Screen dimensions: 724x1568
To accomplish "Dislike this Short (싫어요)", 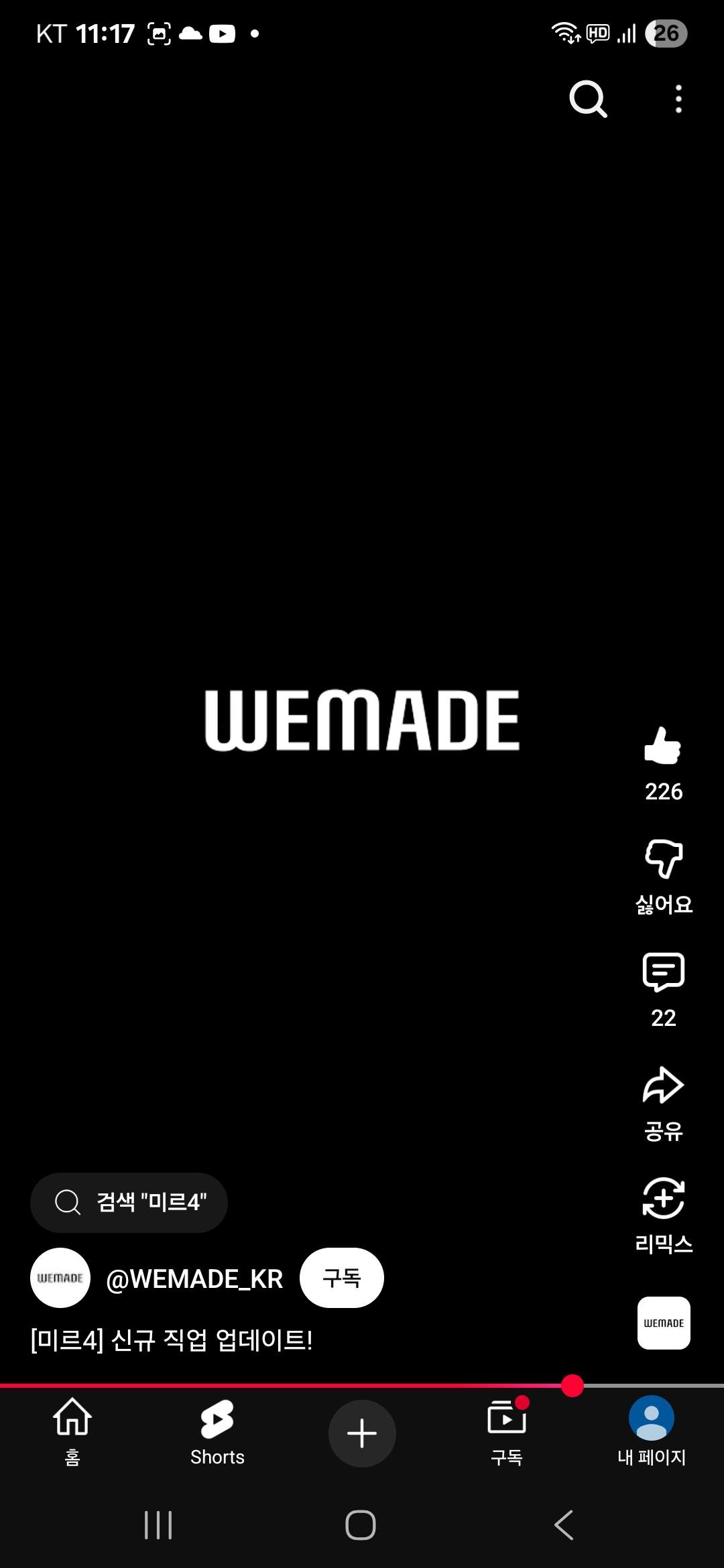I will click(663, 858).
